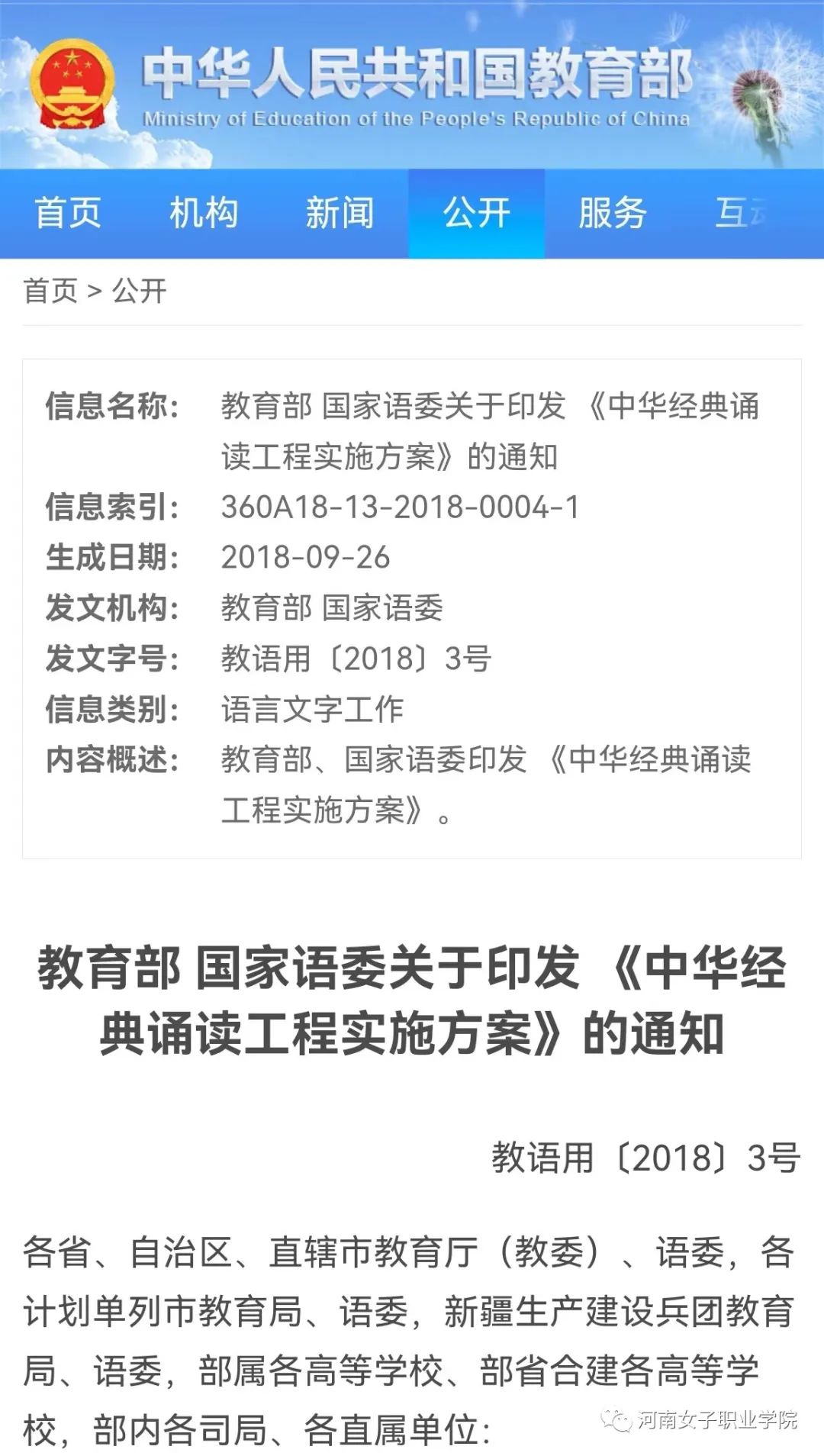
Task: Tap 首页 in the breadcrumb
Action: pos(50,291)
